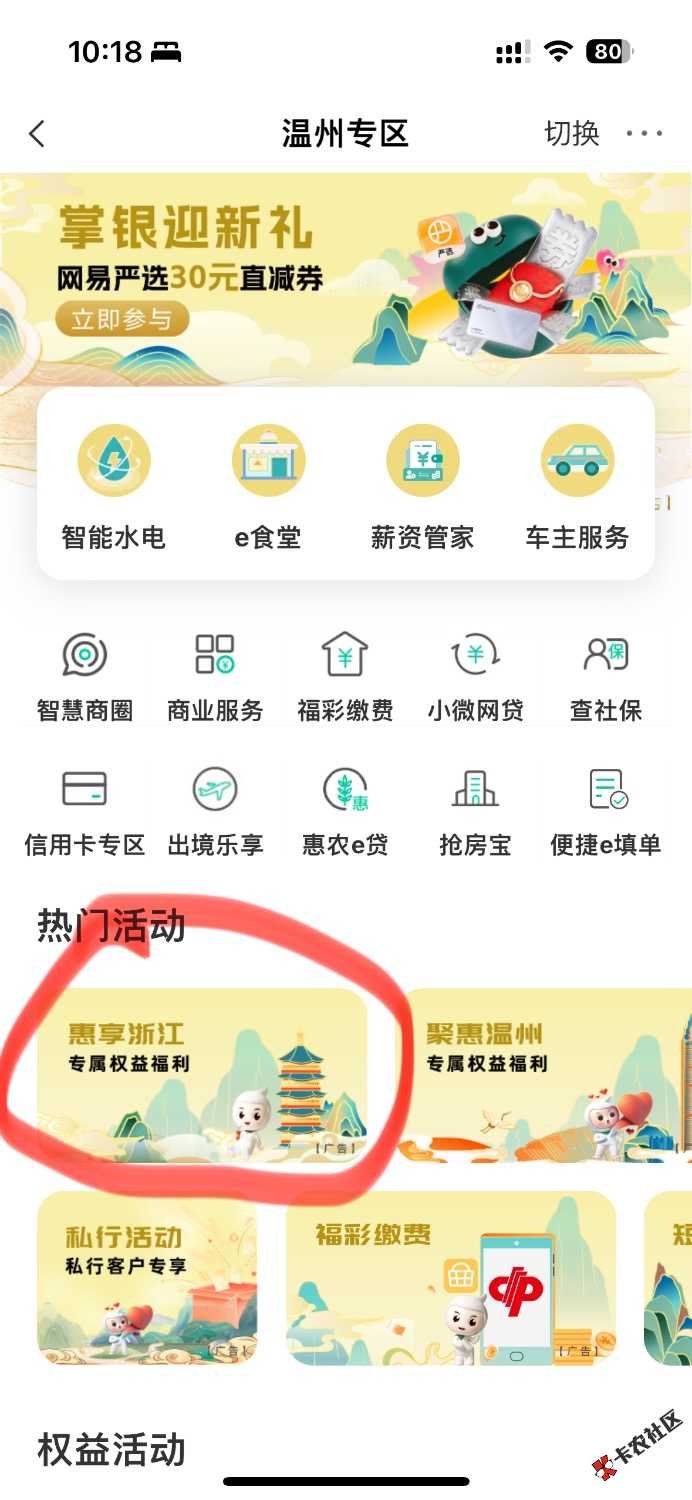Open 便捷e填单
Viewport: 692px width, 1500px height.
click(x=605, y=812)
